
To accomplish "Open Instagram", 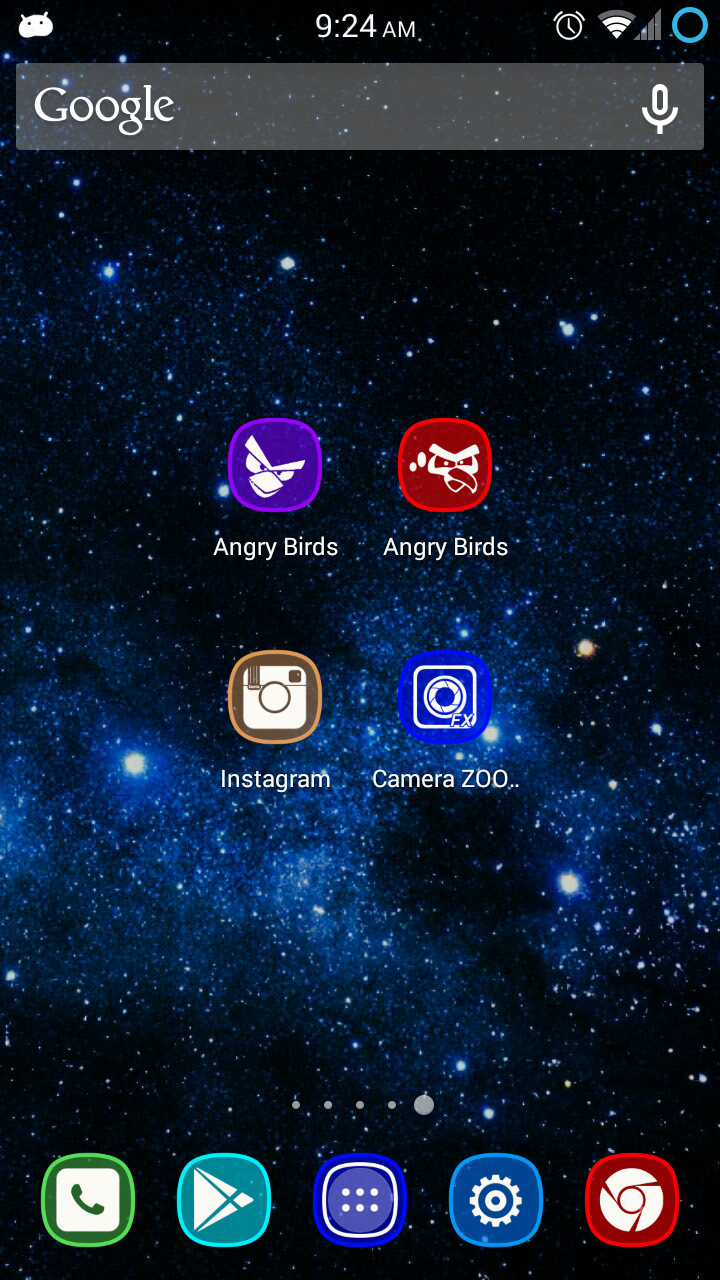I will point(275,697).
